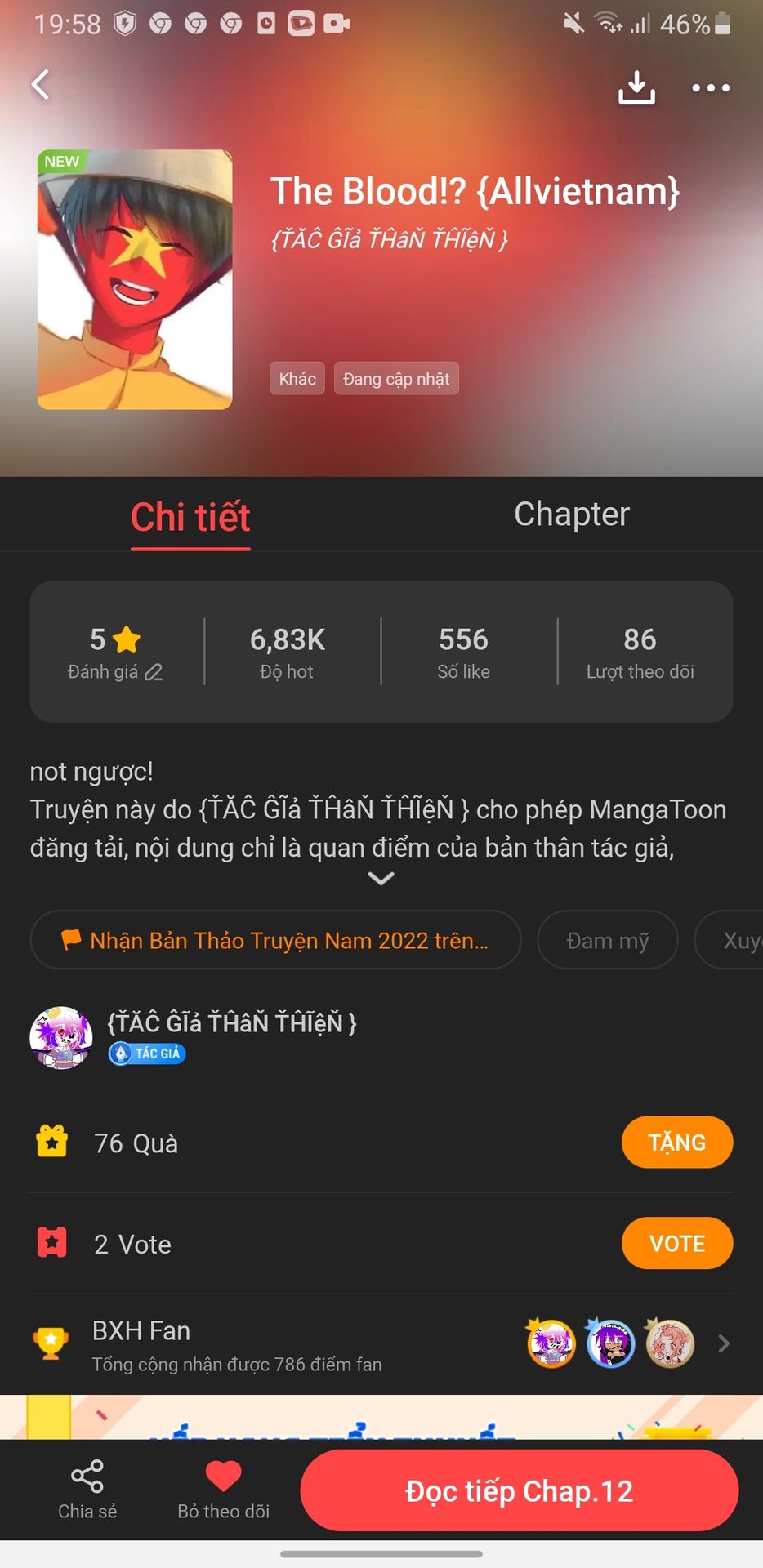This screenshot has width=763, height=1568.
Task: Expand the full story description
Action: pyautogui.click(x=381, y=879)
